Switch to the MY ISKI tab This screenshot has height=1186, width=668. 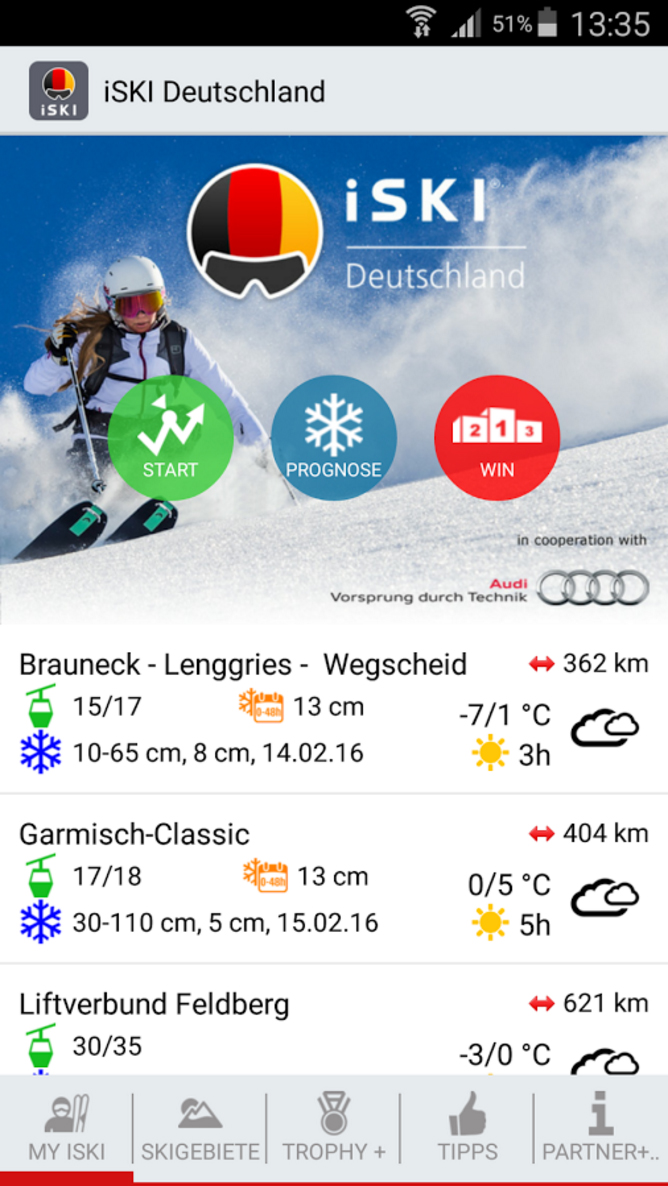pyautogui.click(x=66, y=1128)
